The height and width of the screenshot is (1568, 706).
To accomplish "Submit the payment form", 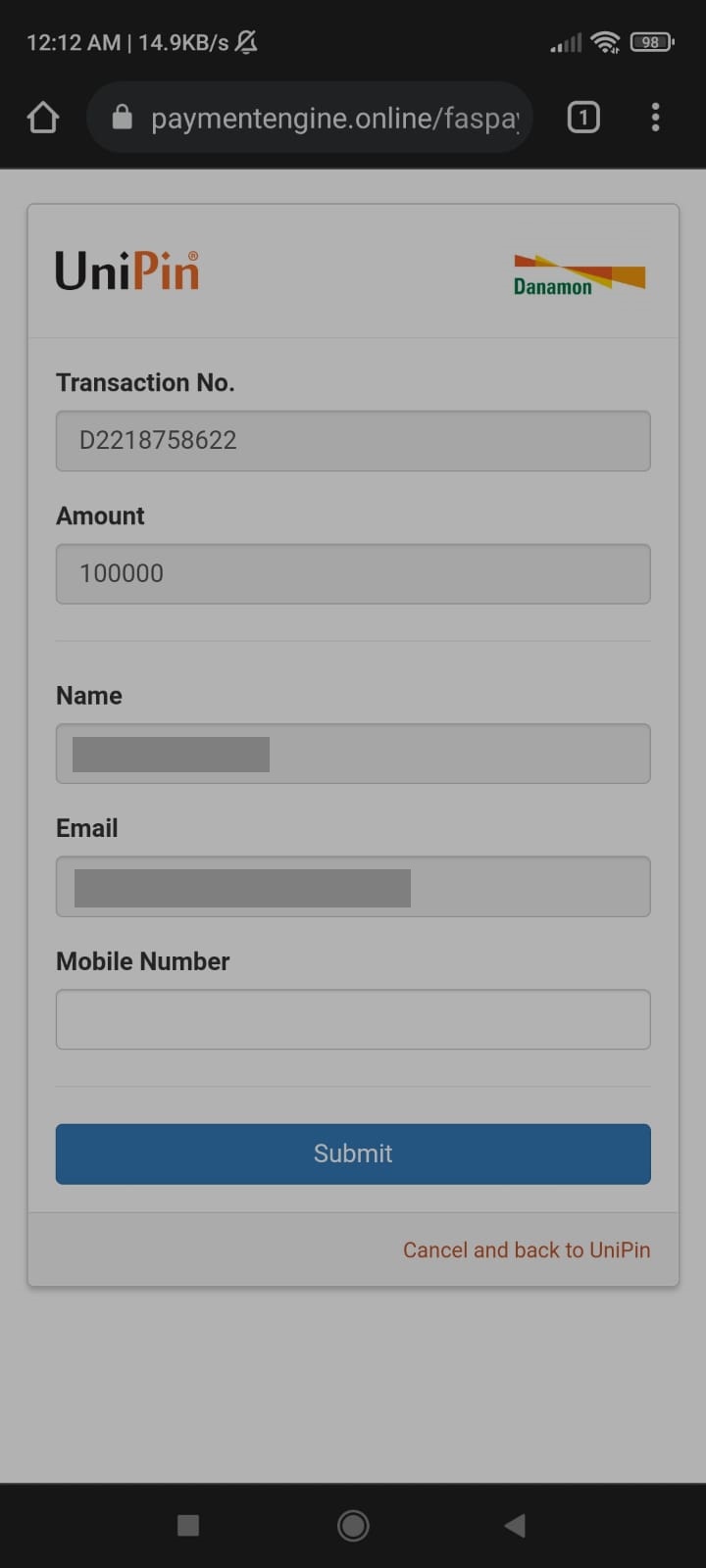I will (x=353, y=1153).
